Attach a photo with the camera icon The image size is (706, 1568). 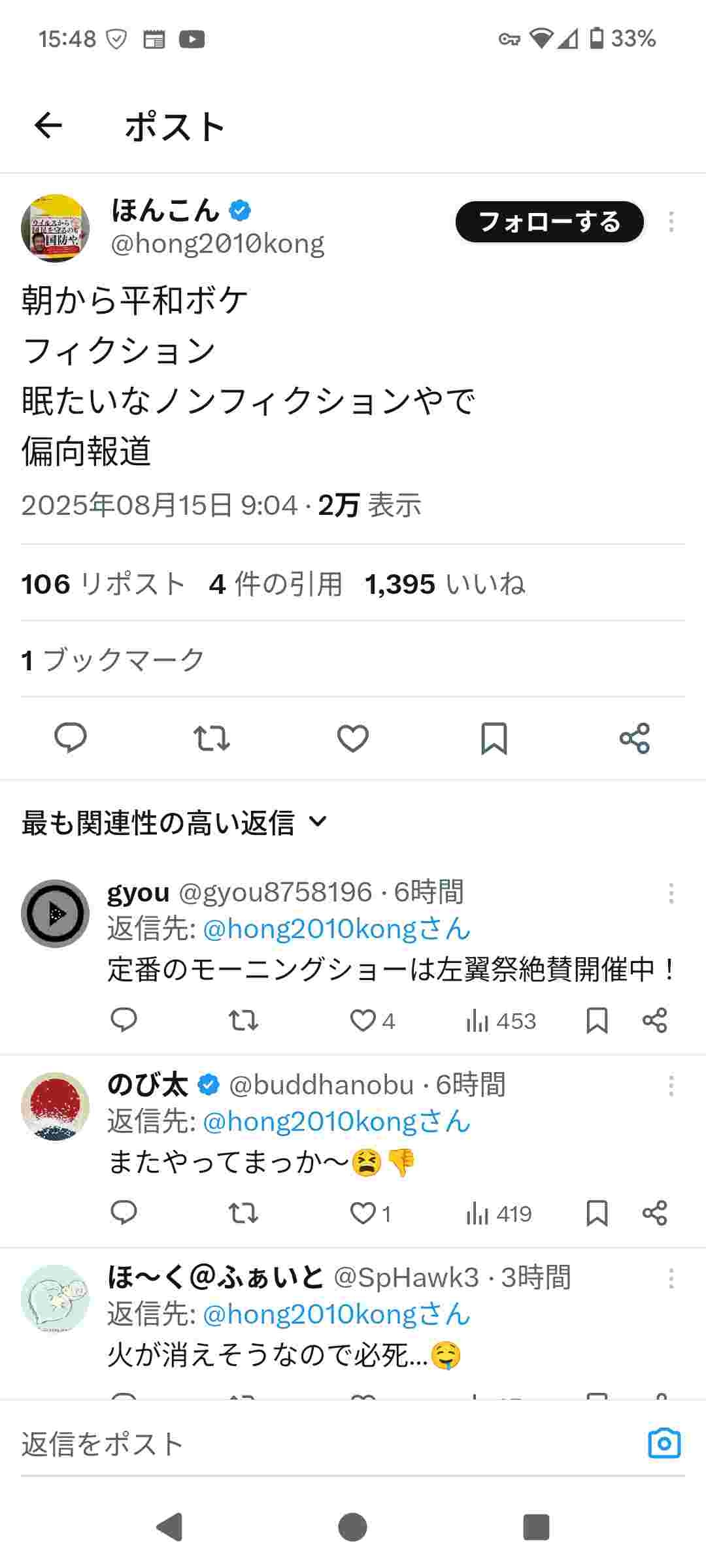pyautogui.click(x=664, y=1444)
